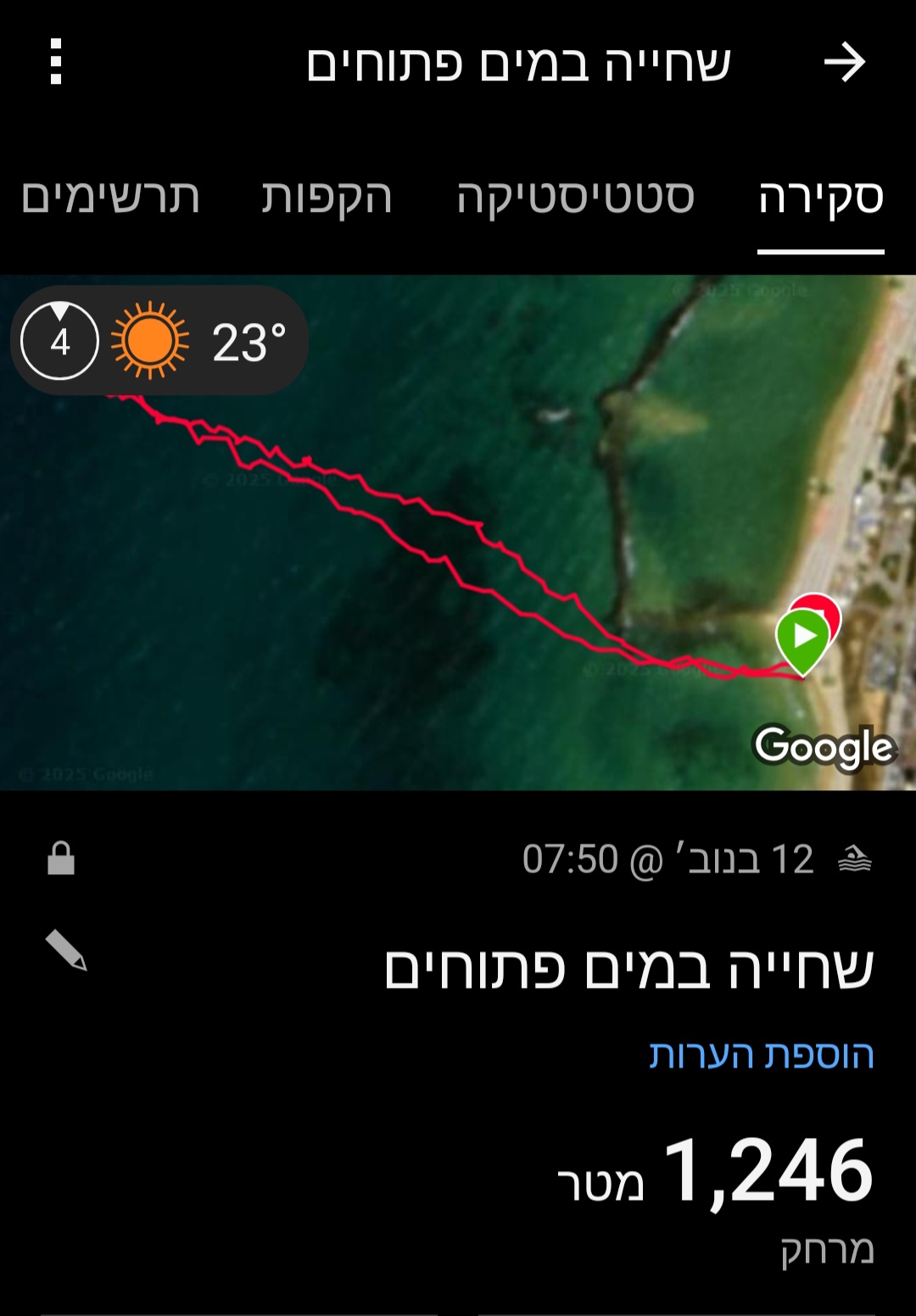Open the 23° weather details badge

159,342
